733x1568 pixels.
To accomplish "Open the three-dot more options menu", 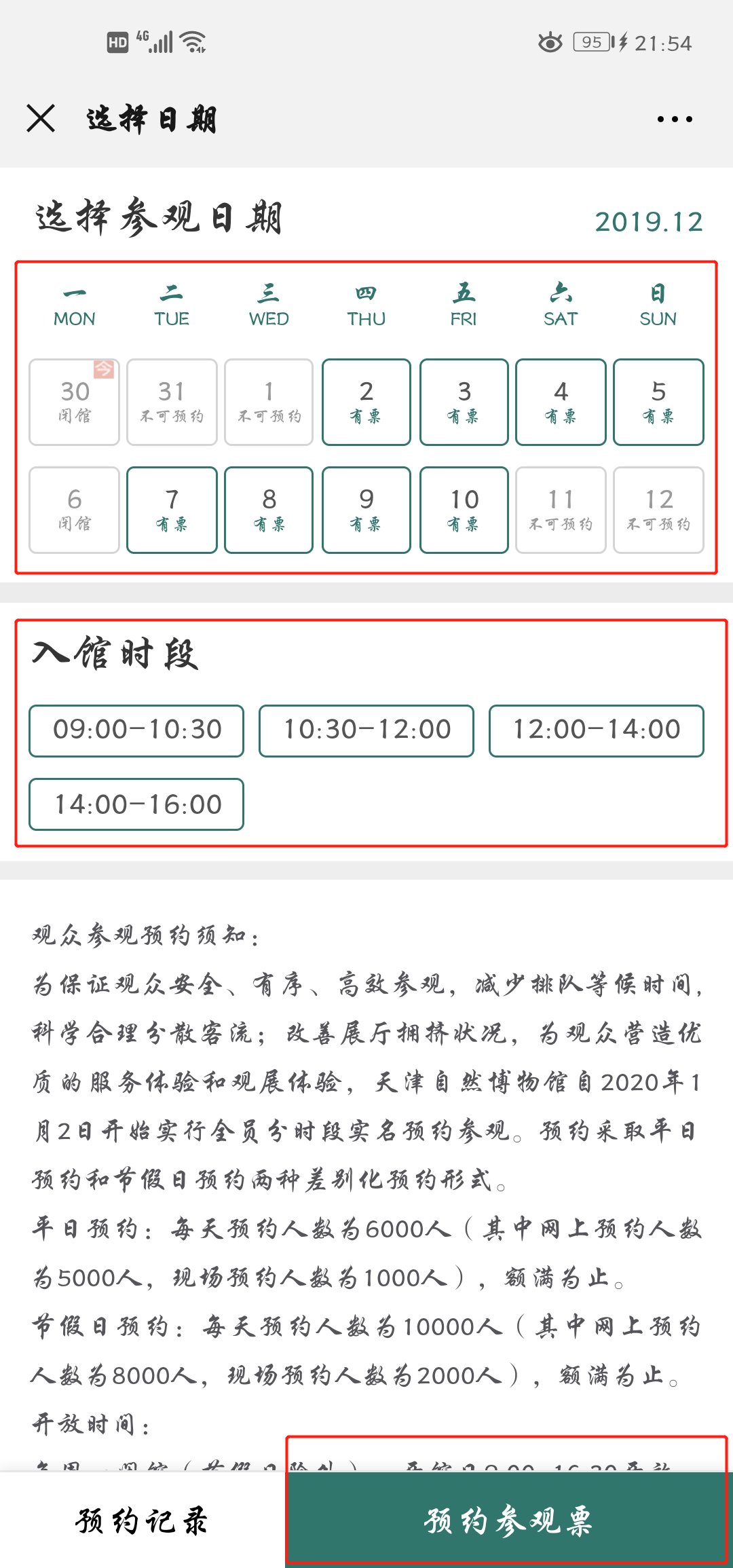I will [x=675, y=119].
